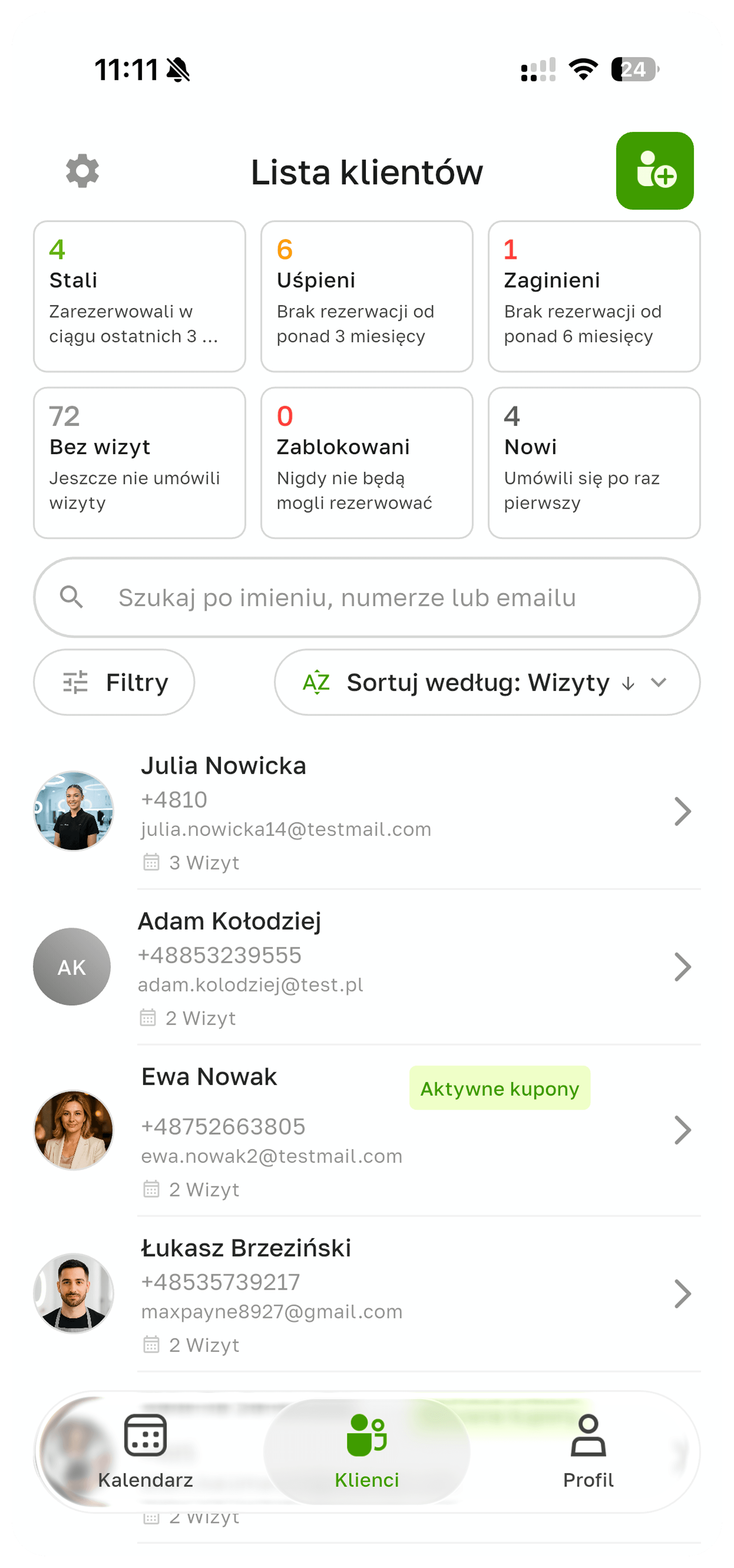734x1568 pixels.
Task: Select the Zablokowani clients card
Action: tap(366, 463)
